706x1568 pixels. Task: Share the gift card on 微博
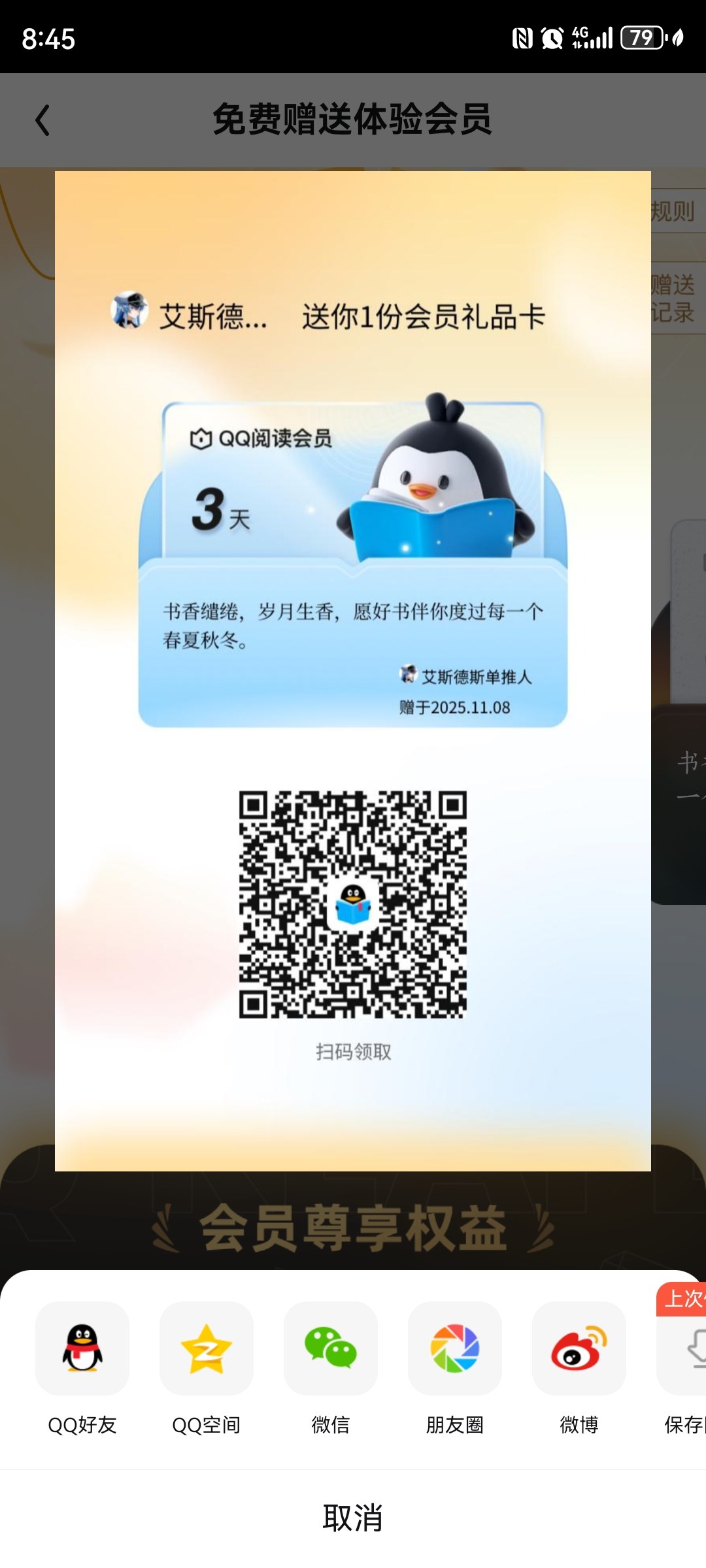pos(579,1348)
